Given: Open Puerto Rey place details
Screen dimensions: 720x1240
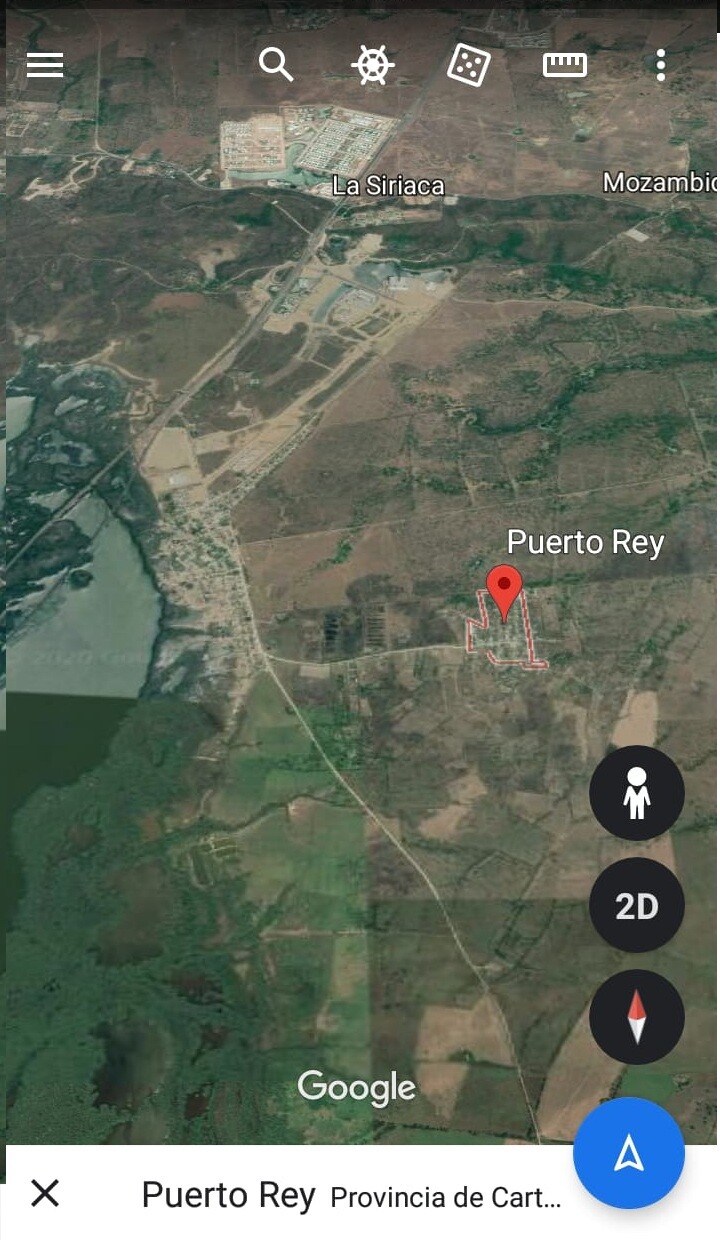Looking at the screenshot, I should pos(350,1196).
